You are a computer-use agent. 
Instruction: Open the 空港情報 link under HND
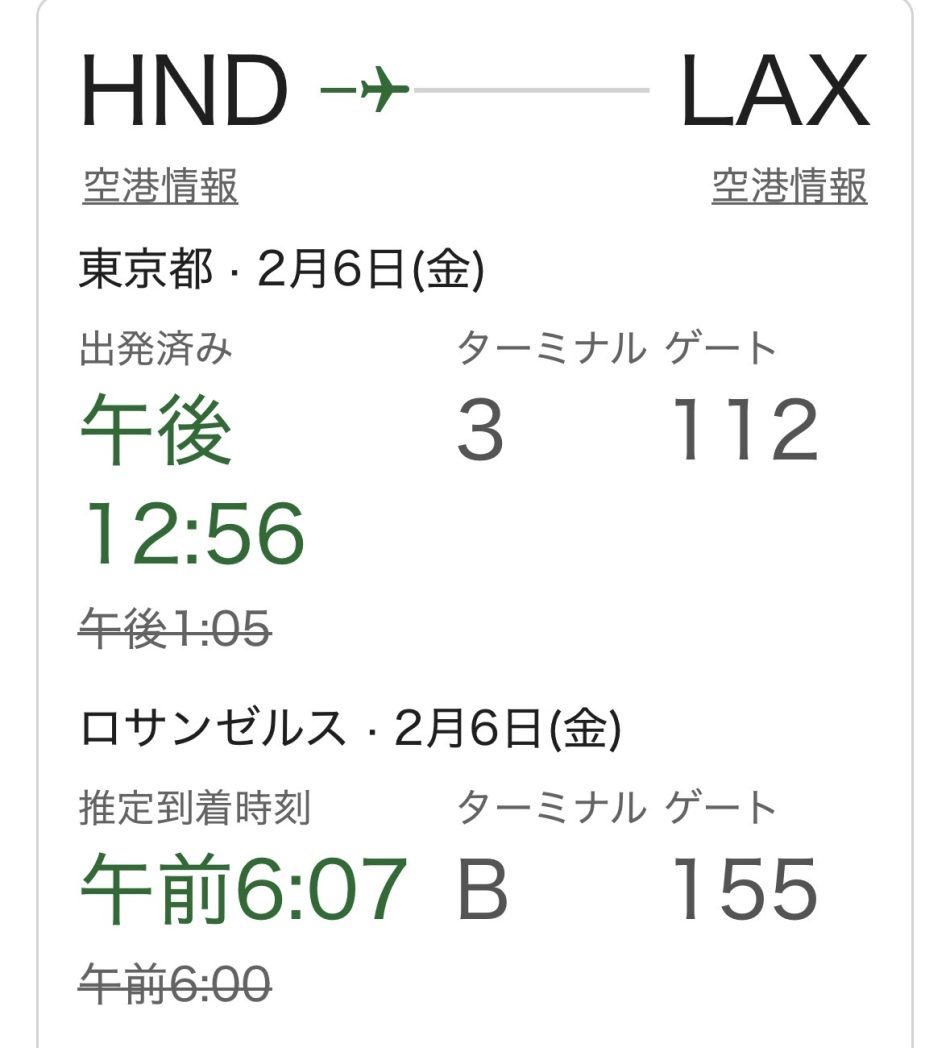[x=160, y=187]
